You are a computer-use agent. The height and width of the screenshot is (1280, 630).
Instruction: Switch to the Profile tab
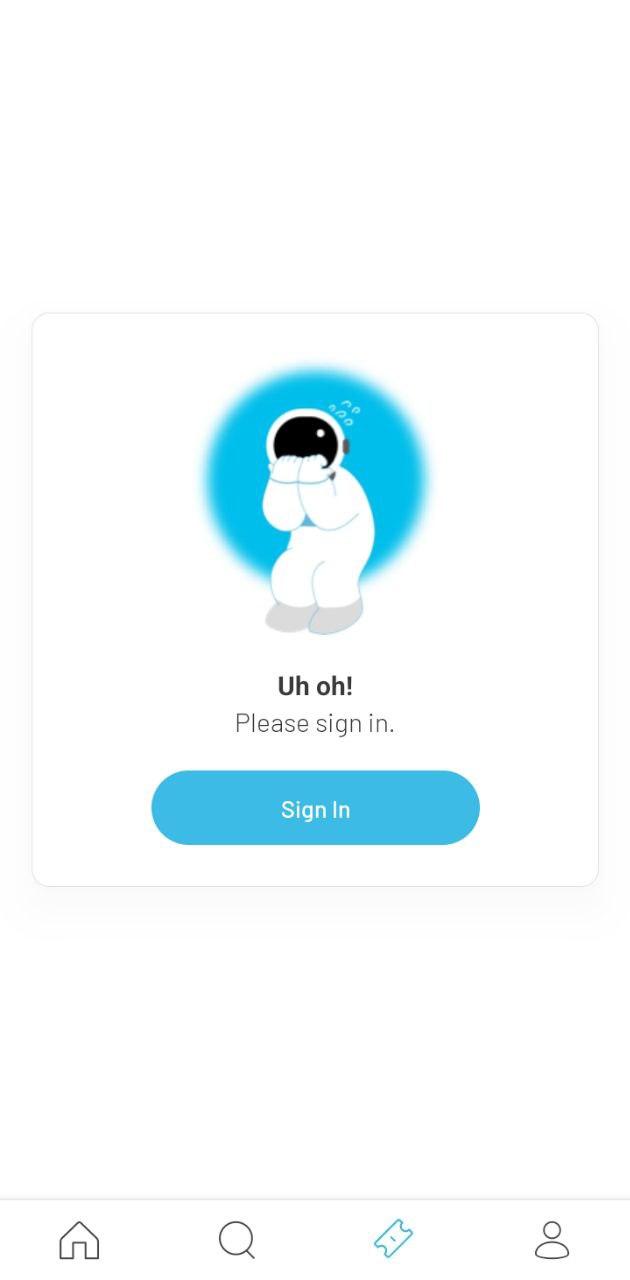coord(551,1240)
